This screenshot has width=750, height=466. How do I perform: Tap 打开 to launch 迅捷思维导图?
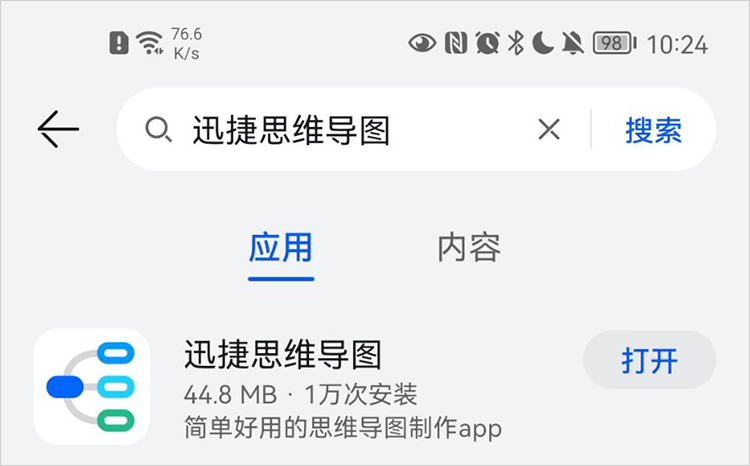pos(649,360)
